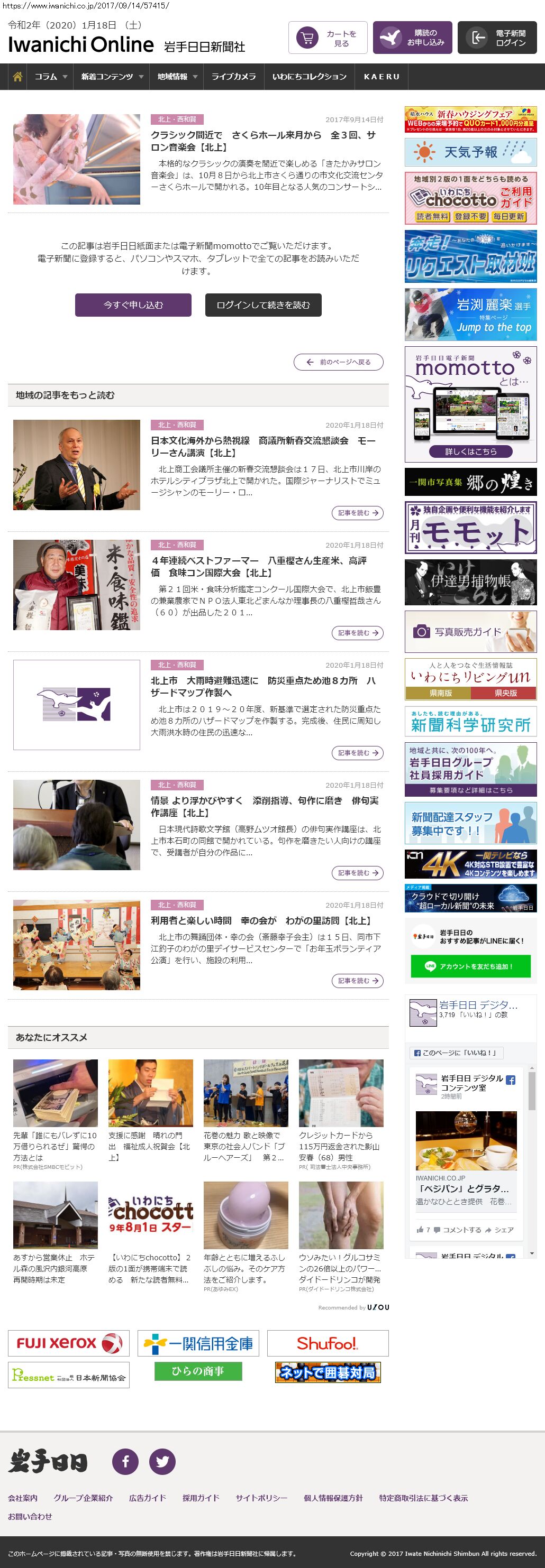Add the LINE account as a friend (アカウントを友だち追加)

coord(470,966)
